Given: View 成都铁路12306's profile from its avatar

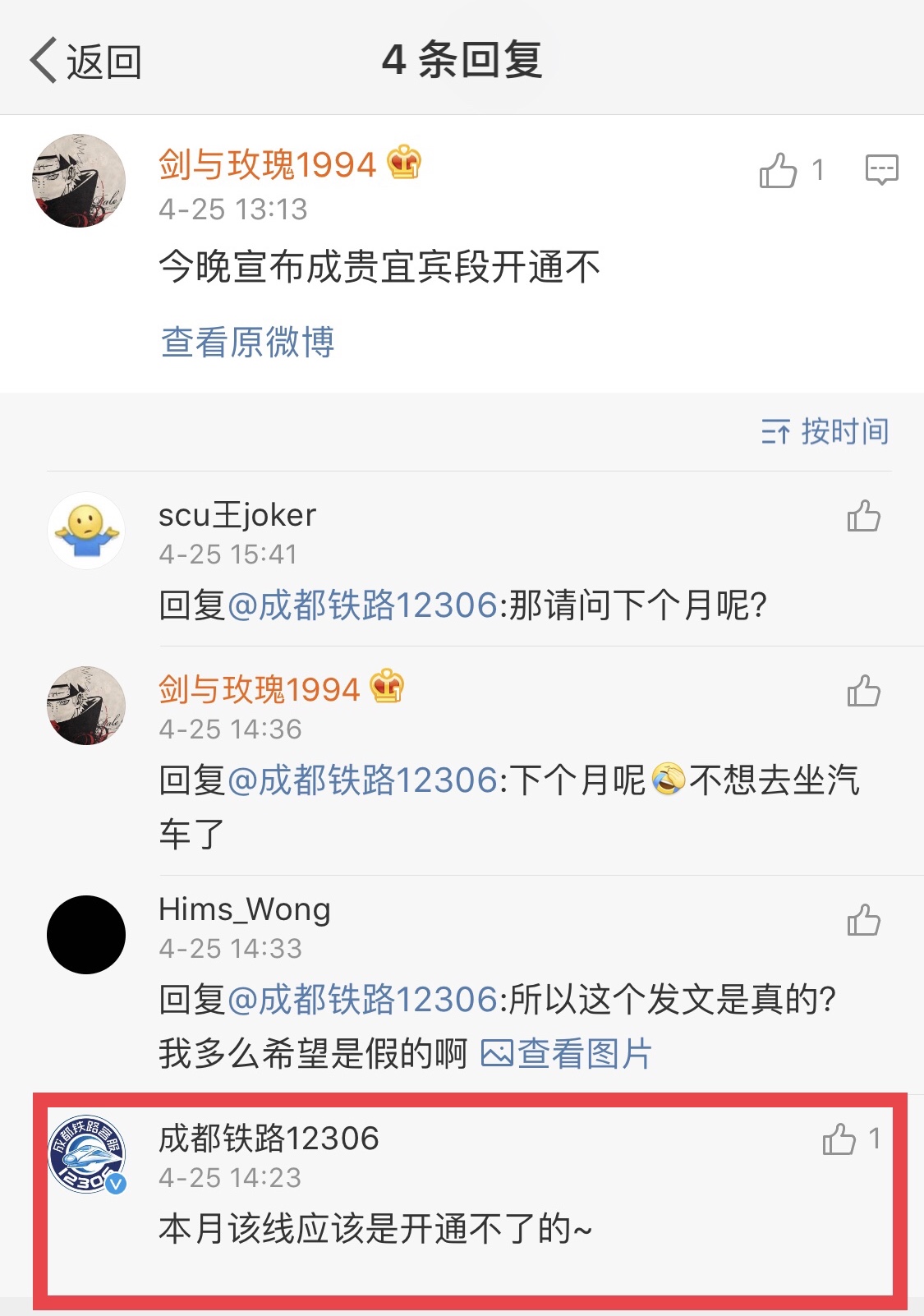Looking at the screenshot, I should tap(86, 1154).
